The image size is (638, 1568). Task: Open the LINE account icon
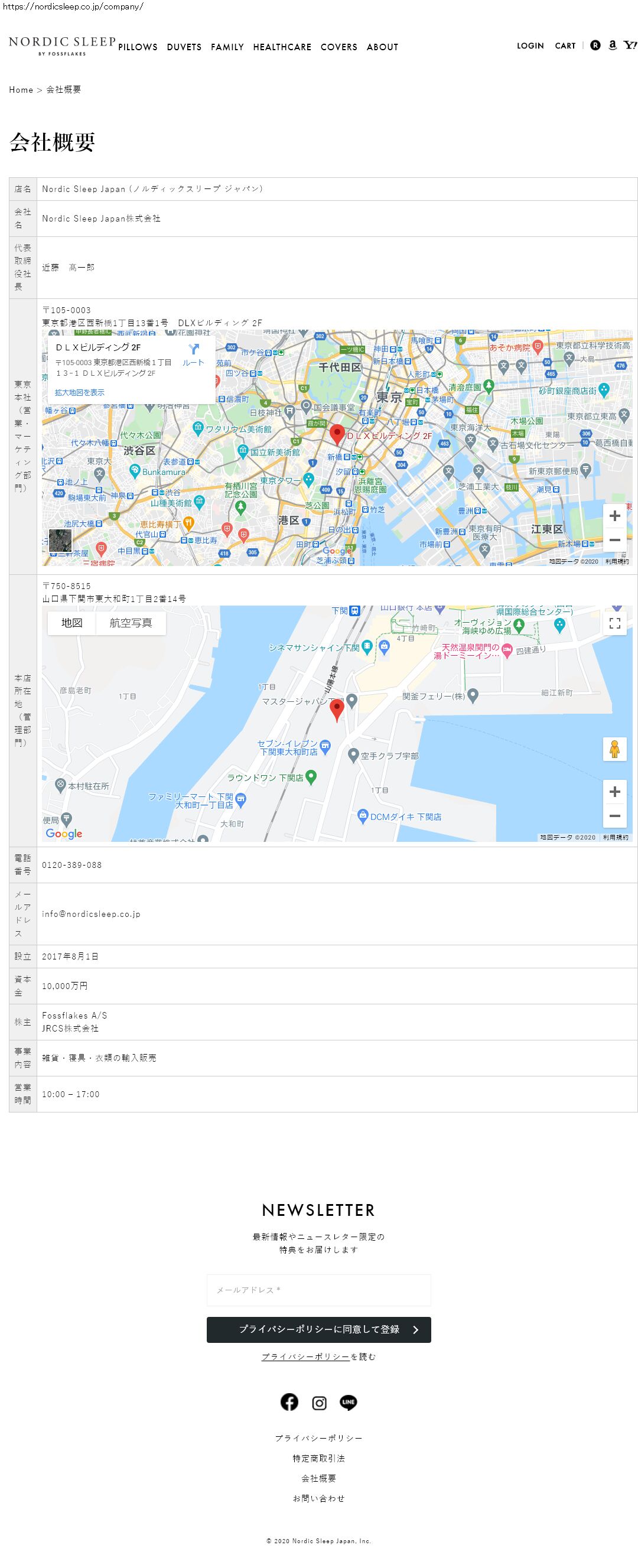pyautogui.click(x=348, y=1403)
